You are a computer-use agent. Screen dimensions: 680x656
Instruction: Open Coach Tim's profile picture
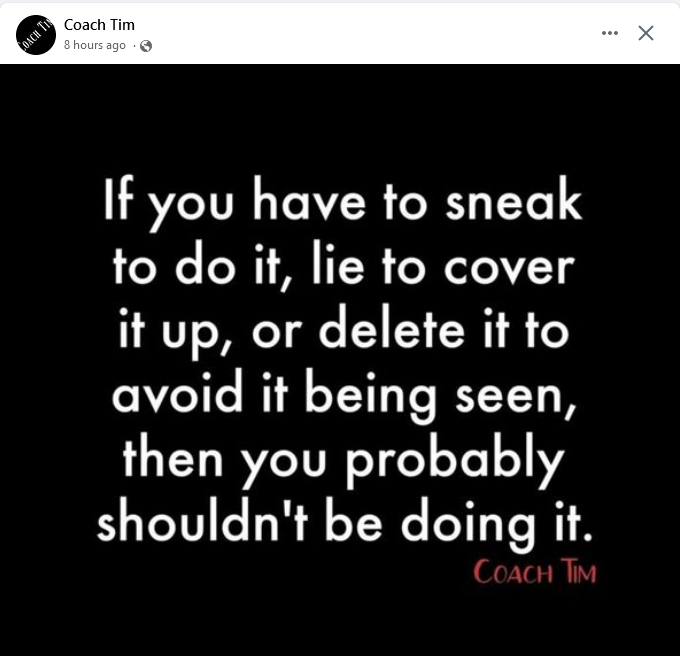click(x=36, y=35)
